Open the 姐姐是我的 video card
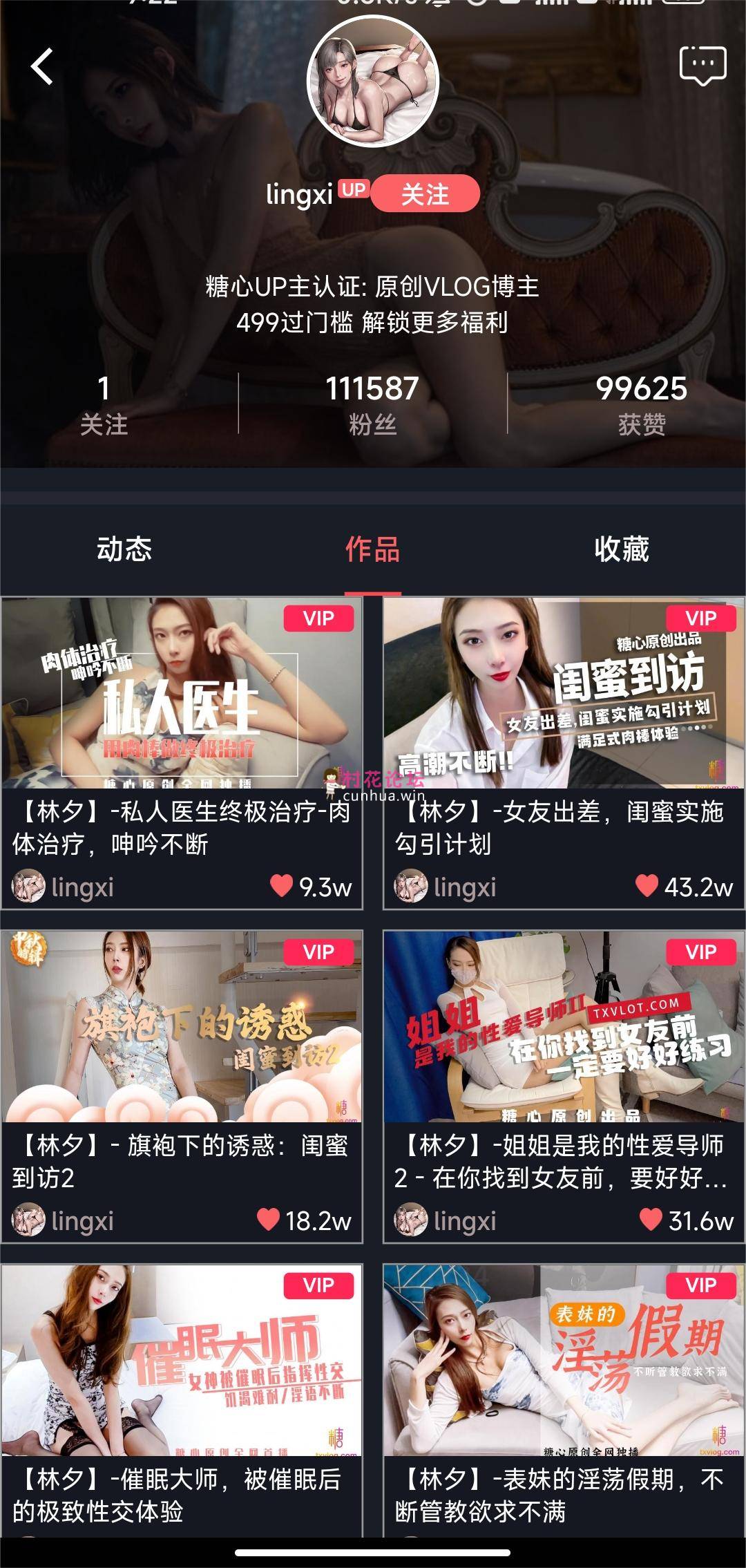Image resolution: width=746 pixels, height=1568 pixels. click(564, 1026)
